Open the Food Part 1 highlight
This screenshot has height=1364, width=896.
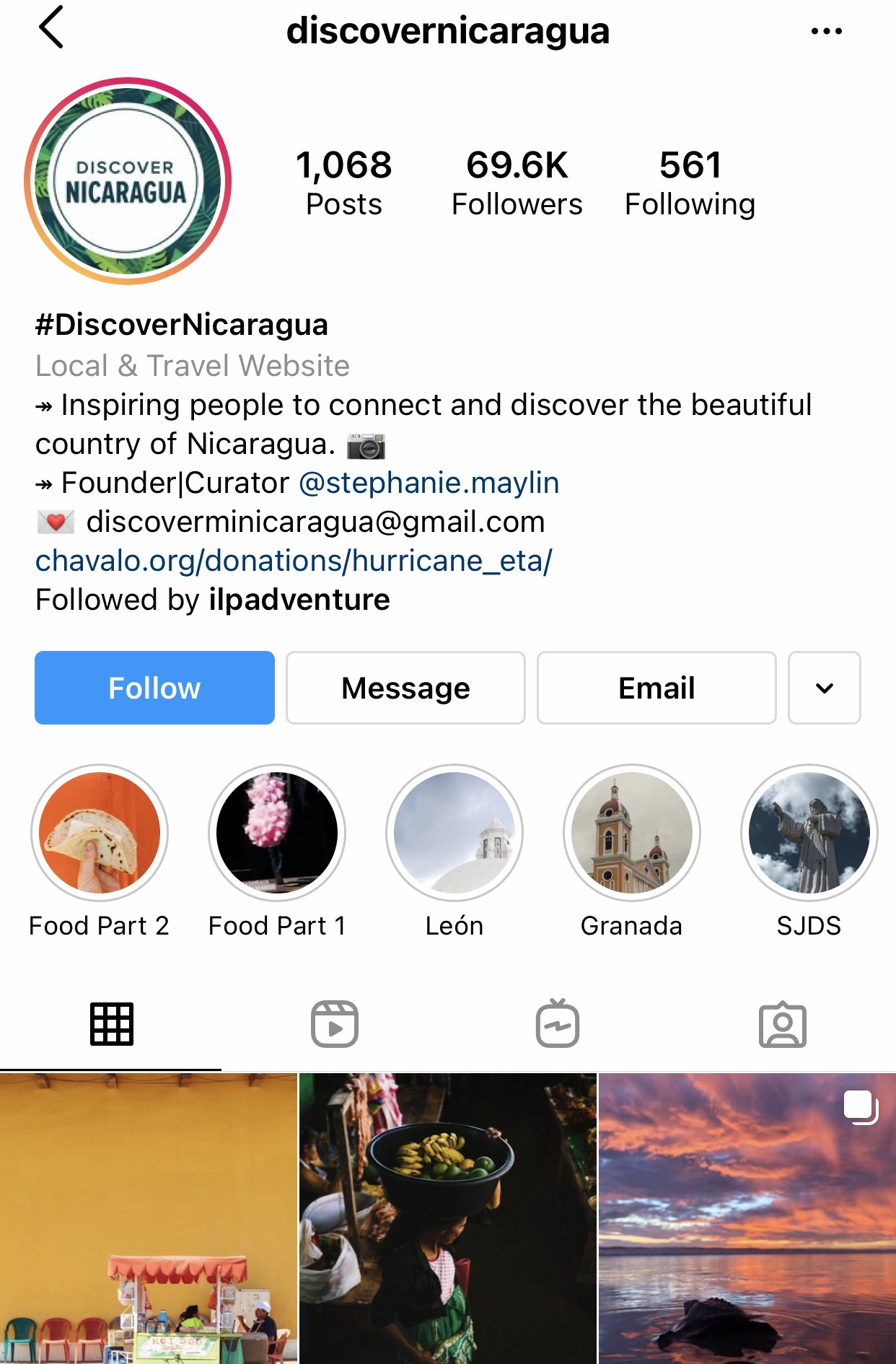click(x=277, y=833)
